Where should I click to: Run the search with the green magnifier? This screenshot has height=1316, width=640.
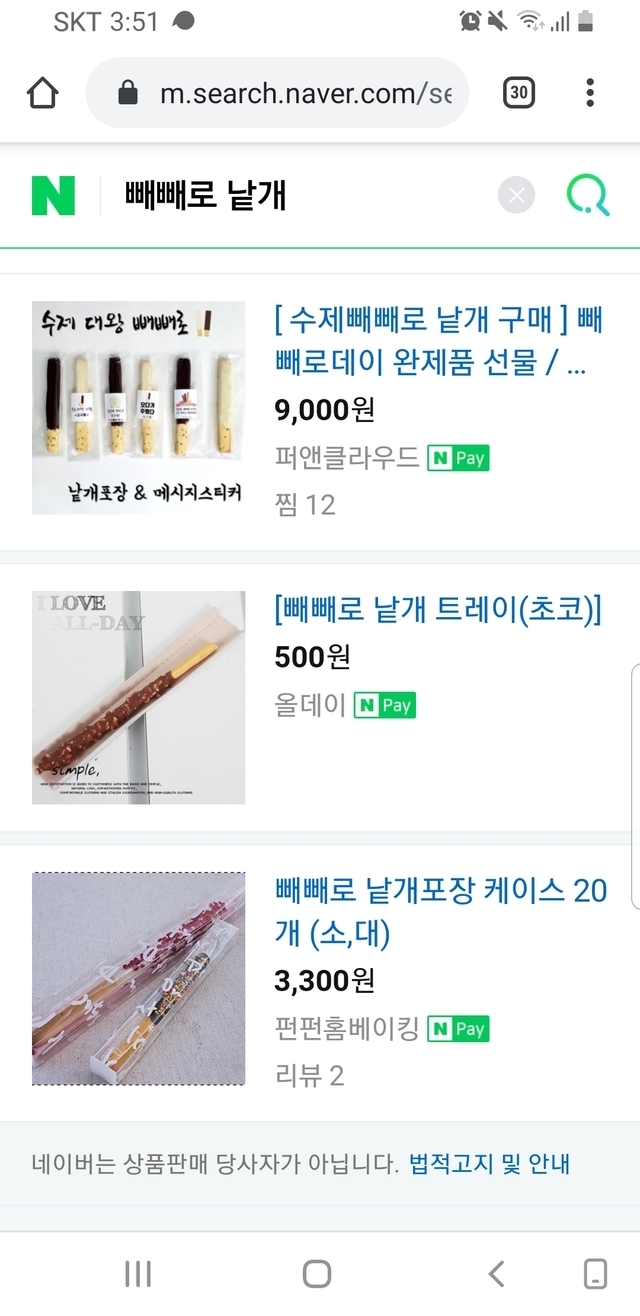588,196
